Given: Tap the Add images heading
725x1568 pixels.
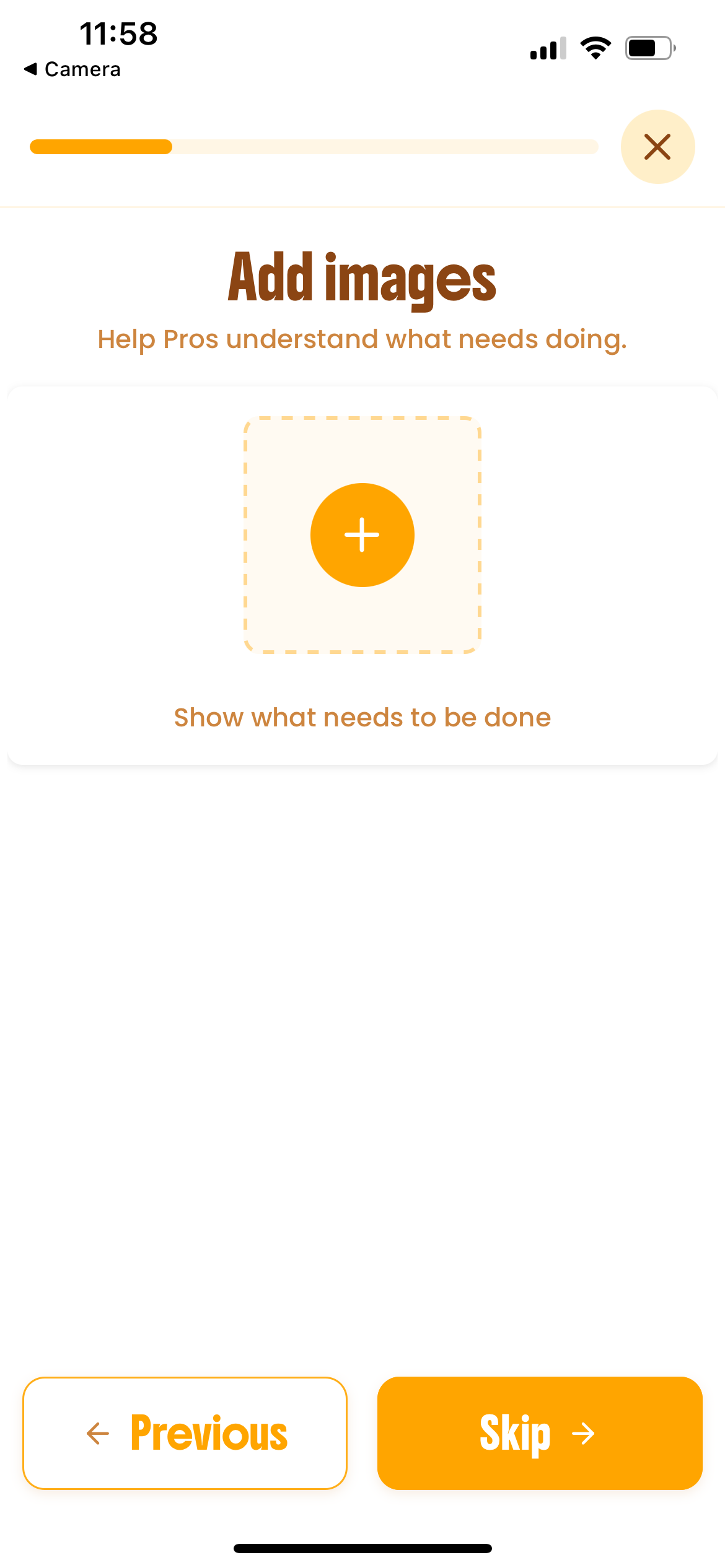Looking at the screenshot, I should pyautogui.click(x=362, y=280).
